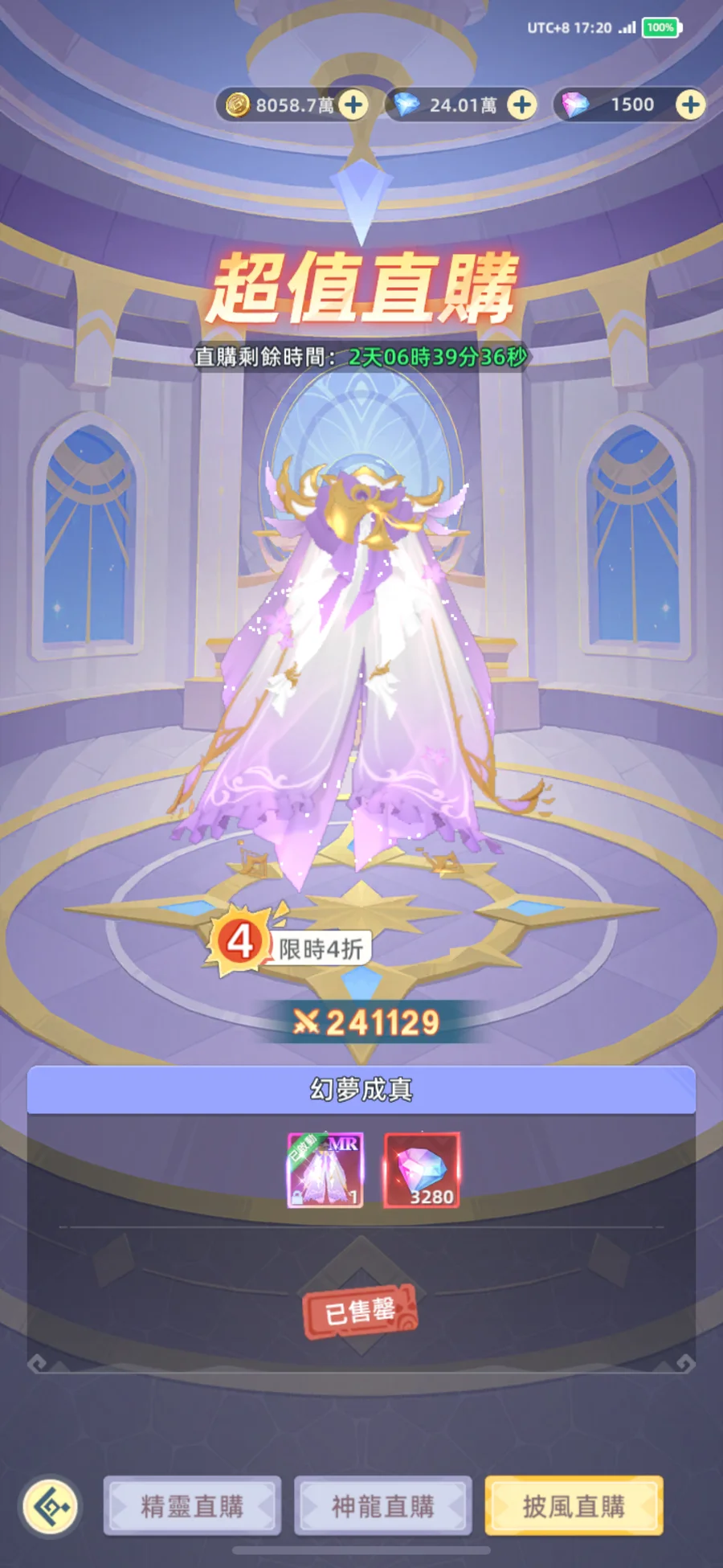This screenshot has height=1568, width=723.
Task: Switch to 神龍直購 tab
Action: pos(382,1506)
